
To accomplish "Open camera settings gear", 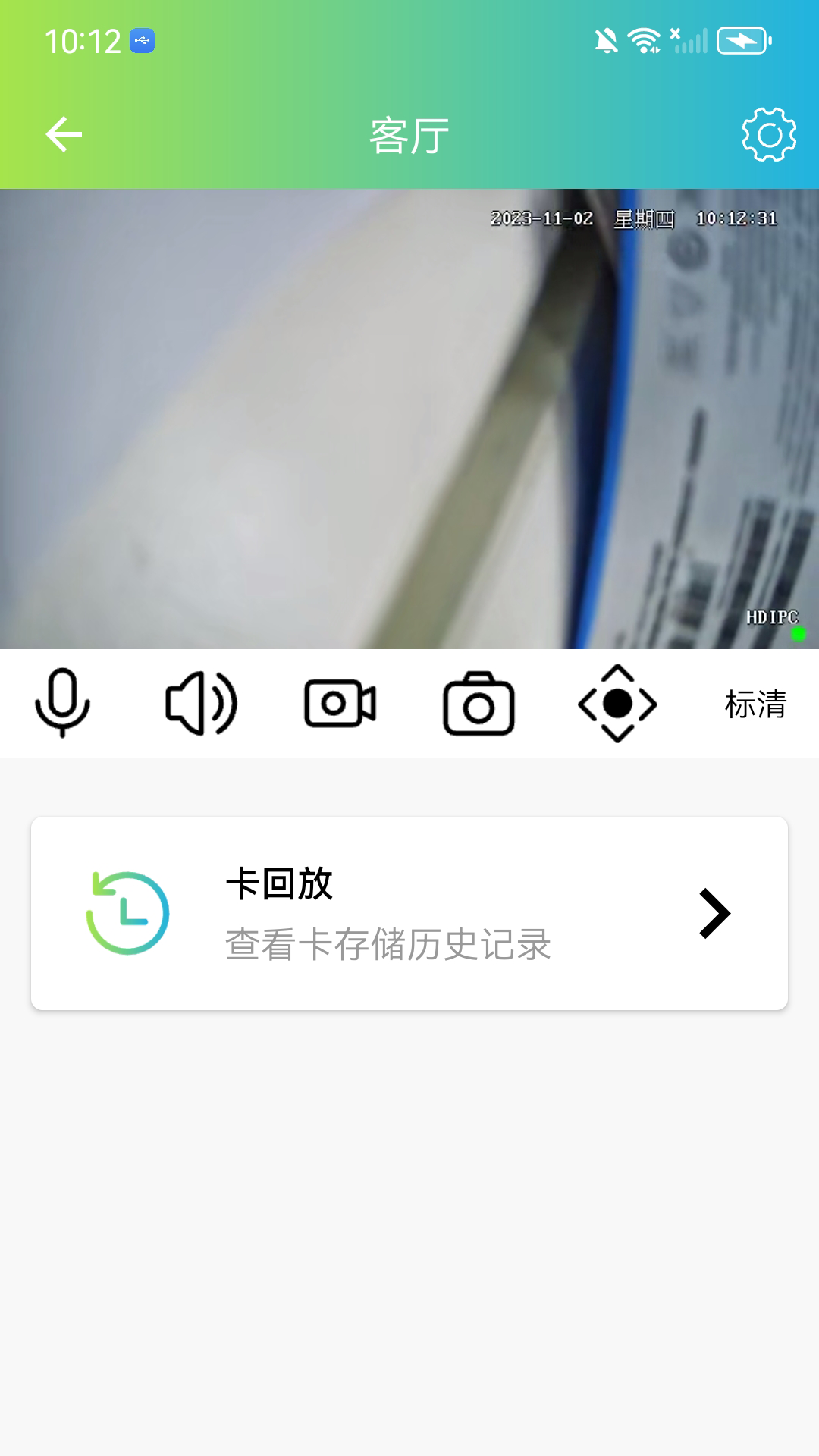I will pos(768,135).
